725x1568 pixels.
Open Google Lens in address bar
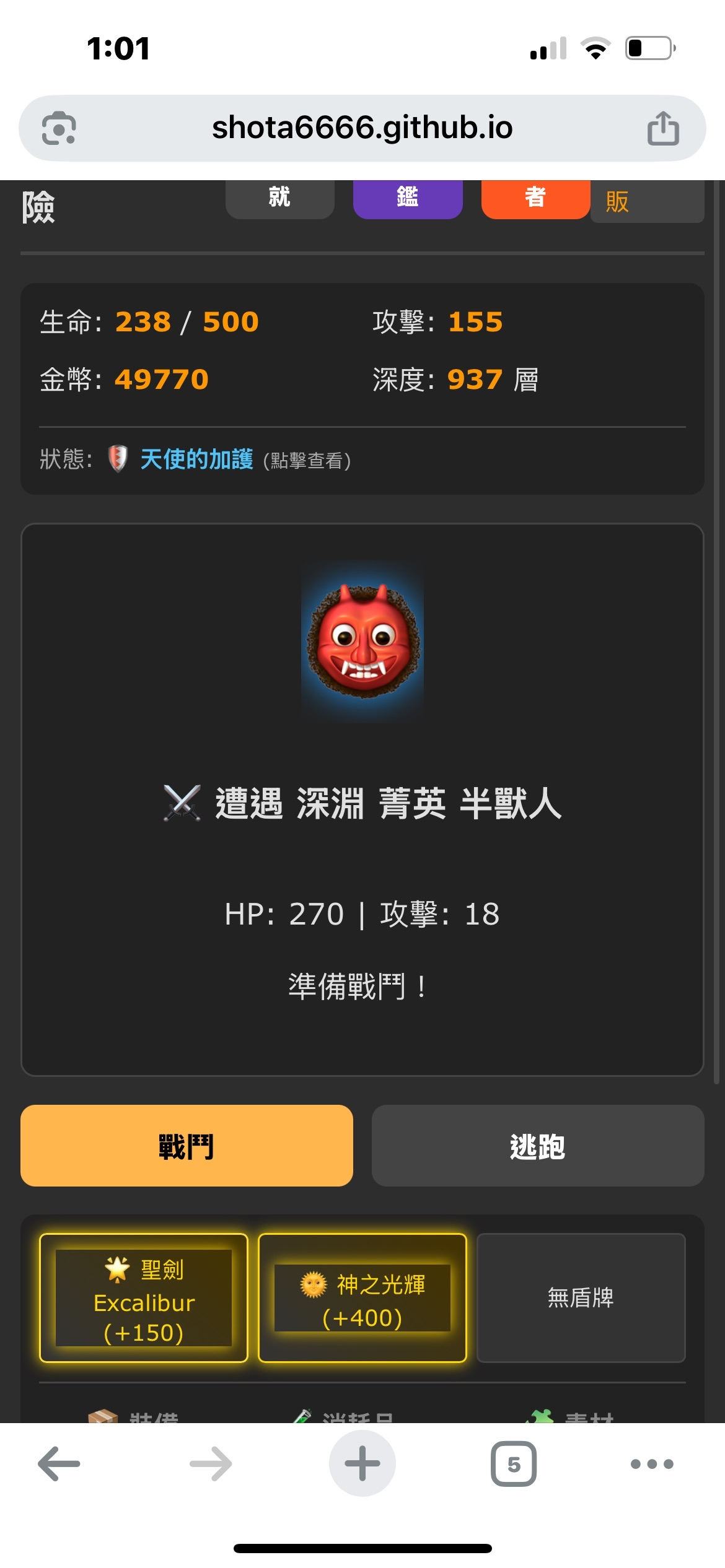(x=59, y=128)
